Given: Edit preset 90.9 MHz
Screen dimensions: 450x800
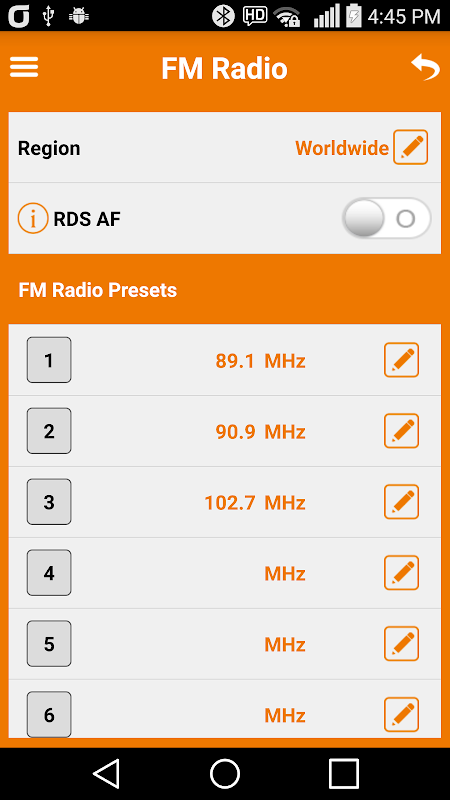Looking at the screenshot, I should click(x=402, y=431).
